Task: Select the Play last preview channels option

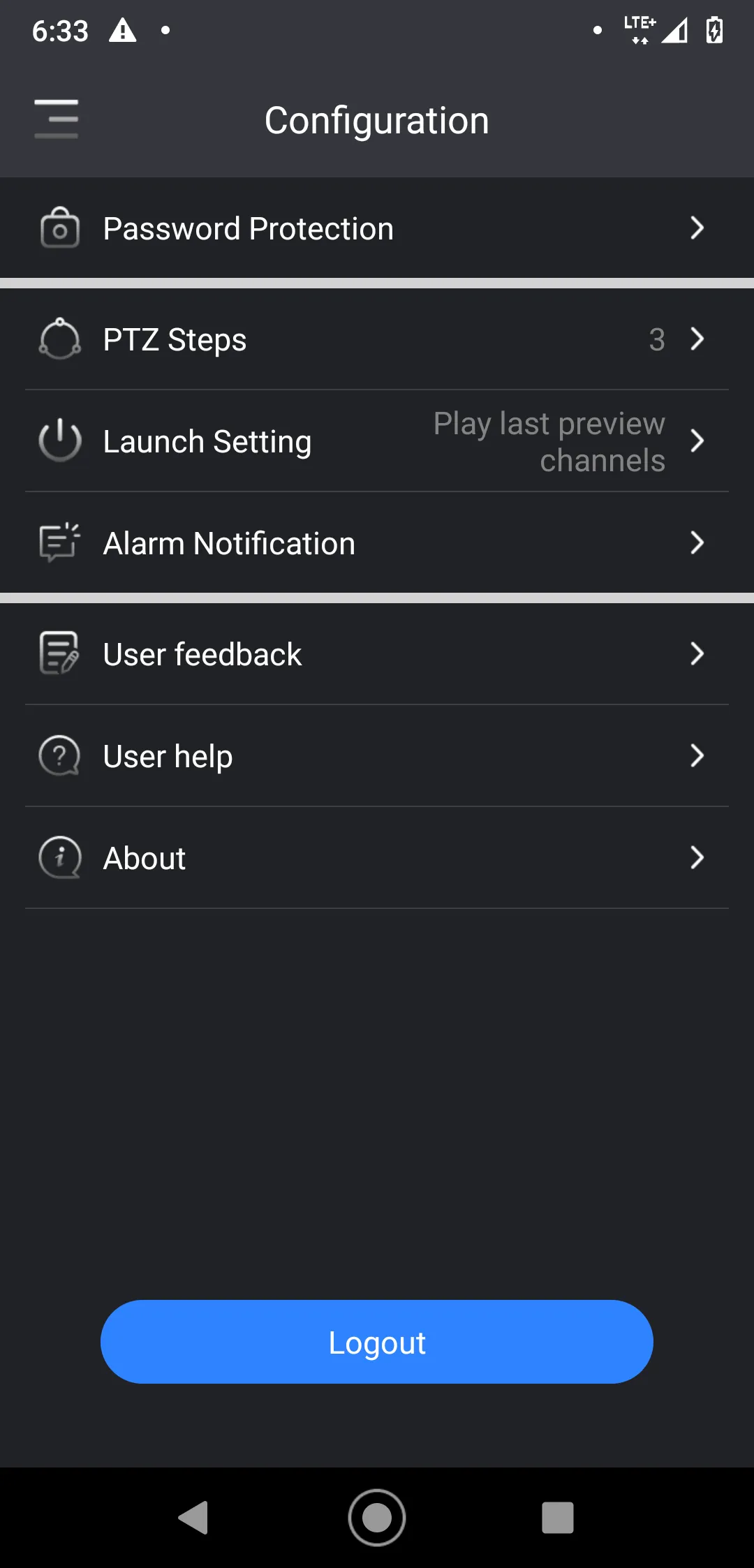Action: click(x=549, y=441)
